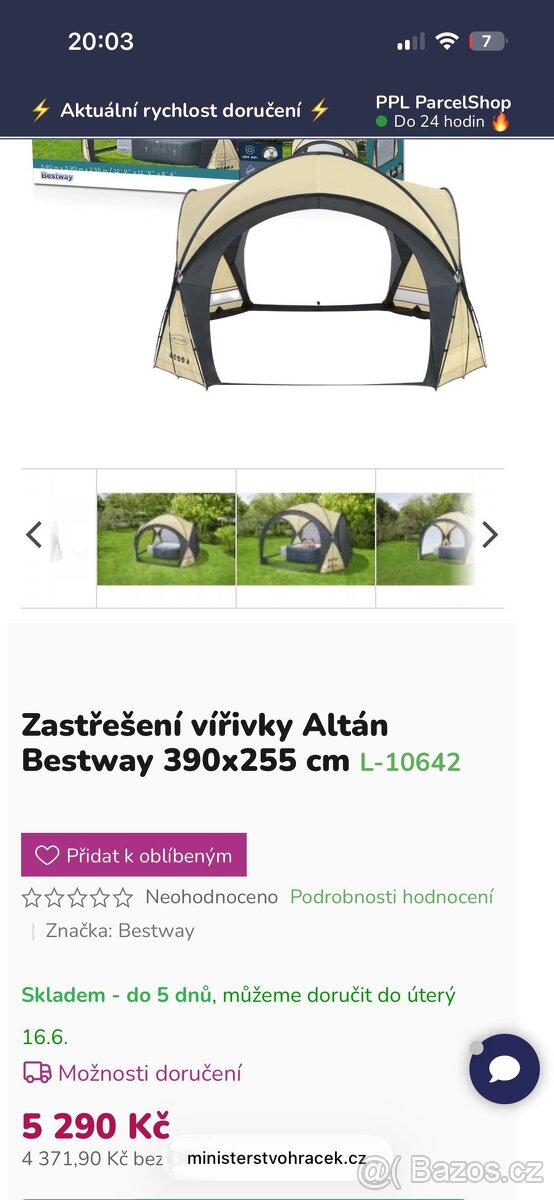Open the live chat bubble
Image resolution: width=554 pixels, height=1200 pixels.
[504, 1069]
